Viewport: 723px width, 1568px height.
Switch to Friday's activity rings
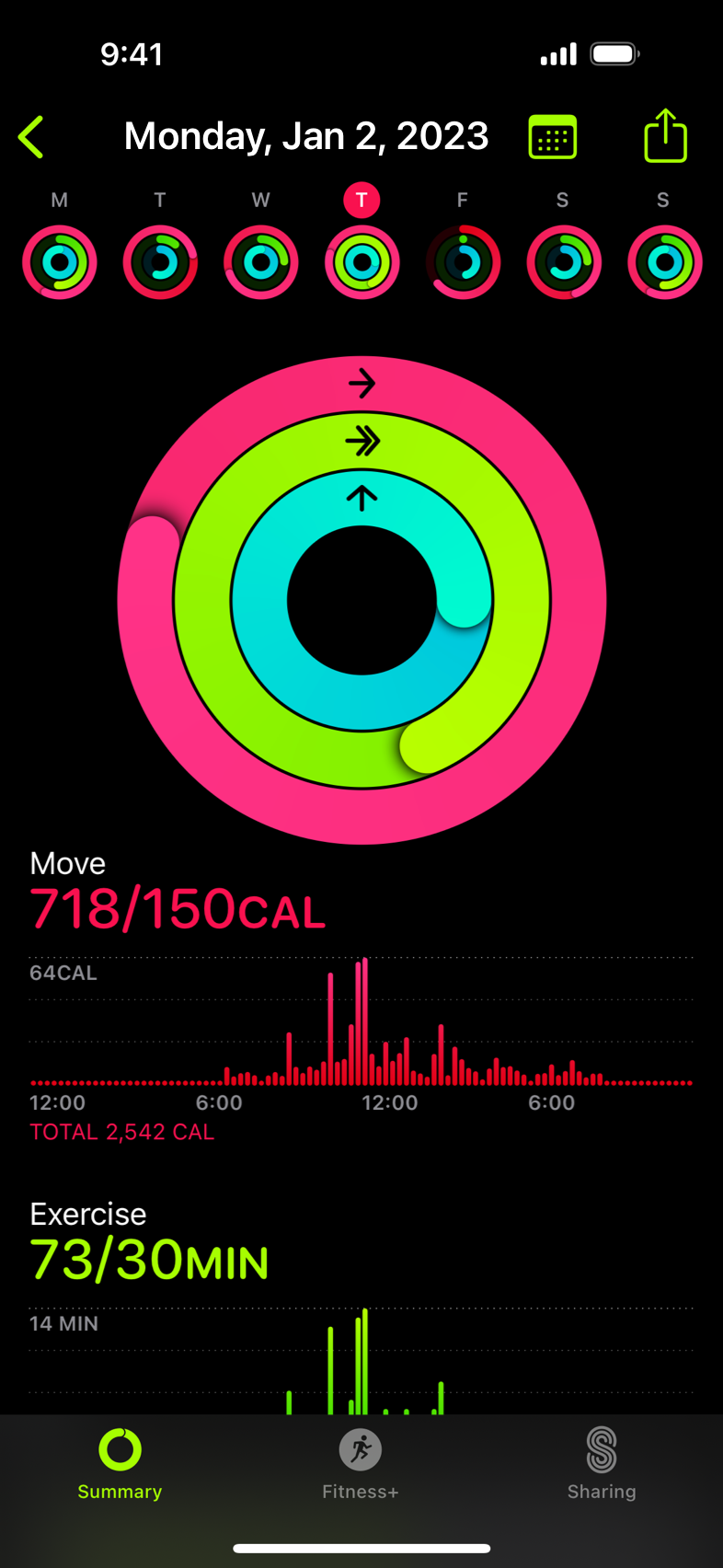click(463, 261)
